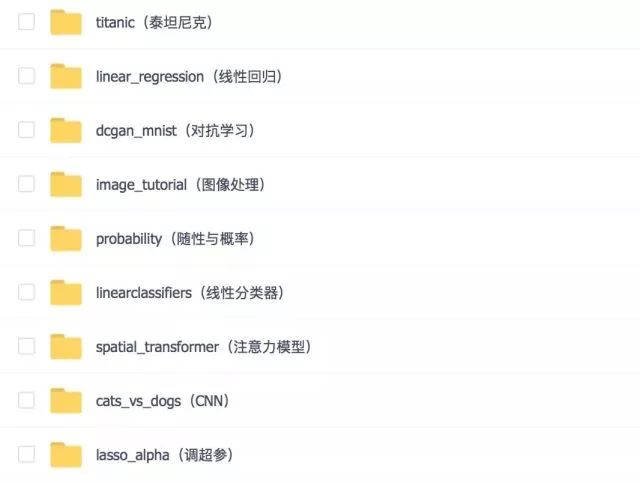This screenshot has height=483, width=640.
Task: Mark the probability folder checkbox
Action: (x=26, y=238)
